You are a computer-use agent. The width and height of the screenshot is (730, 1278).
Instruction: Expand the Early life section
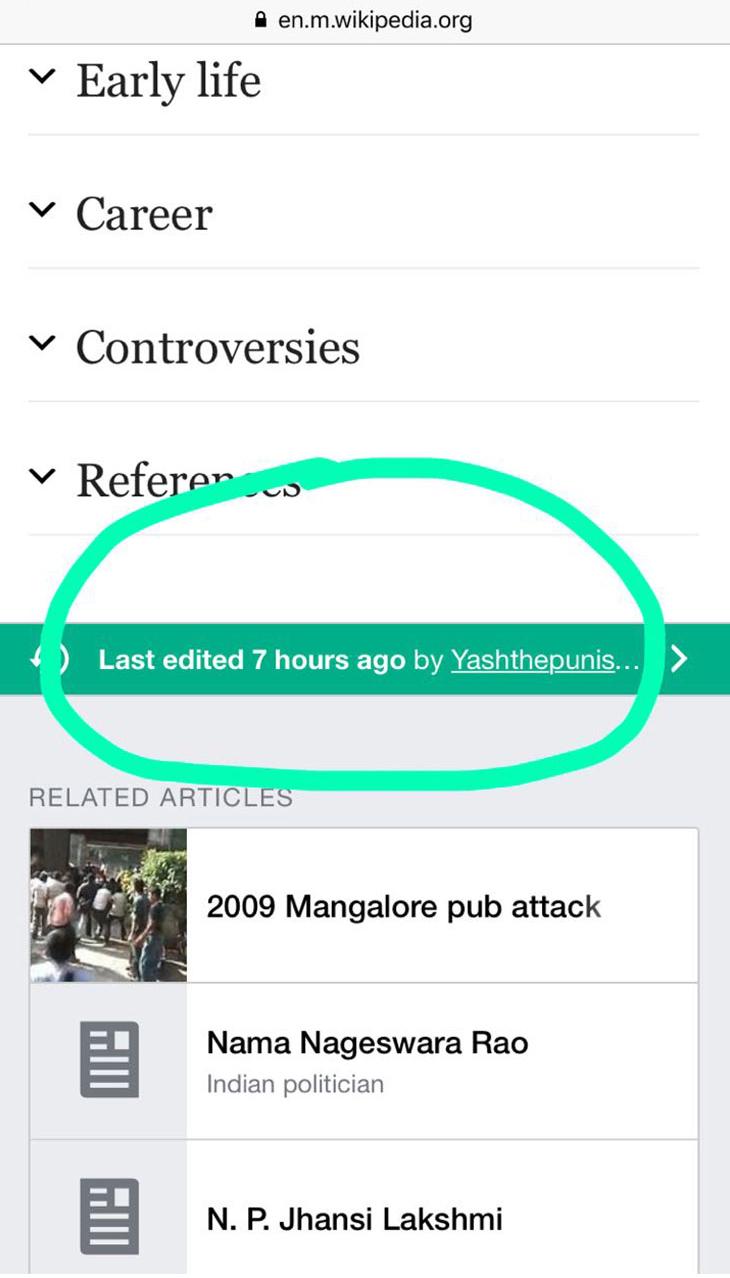point(363,81)
